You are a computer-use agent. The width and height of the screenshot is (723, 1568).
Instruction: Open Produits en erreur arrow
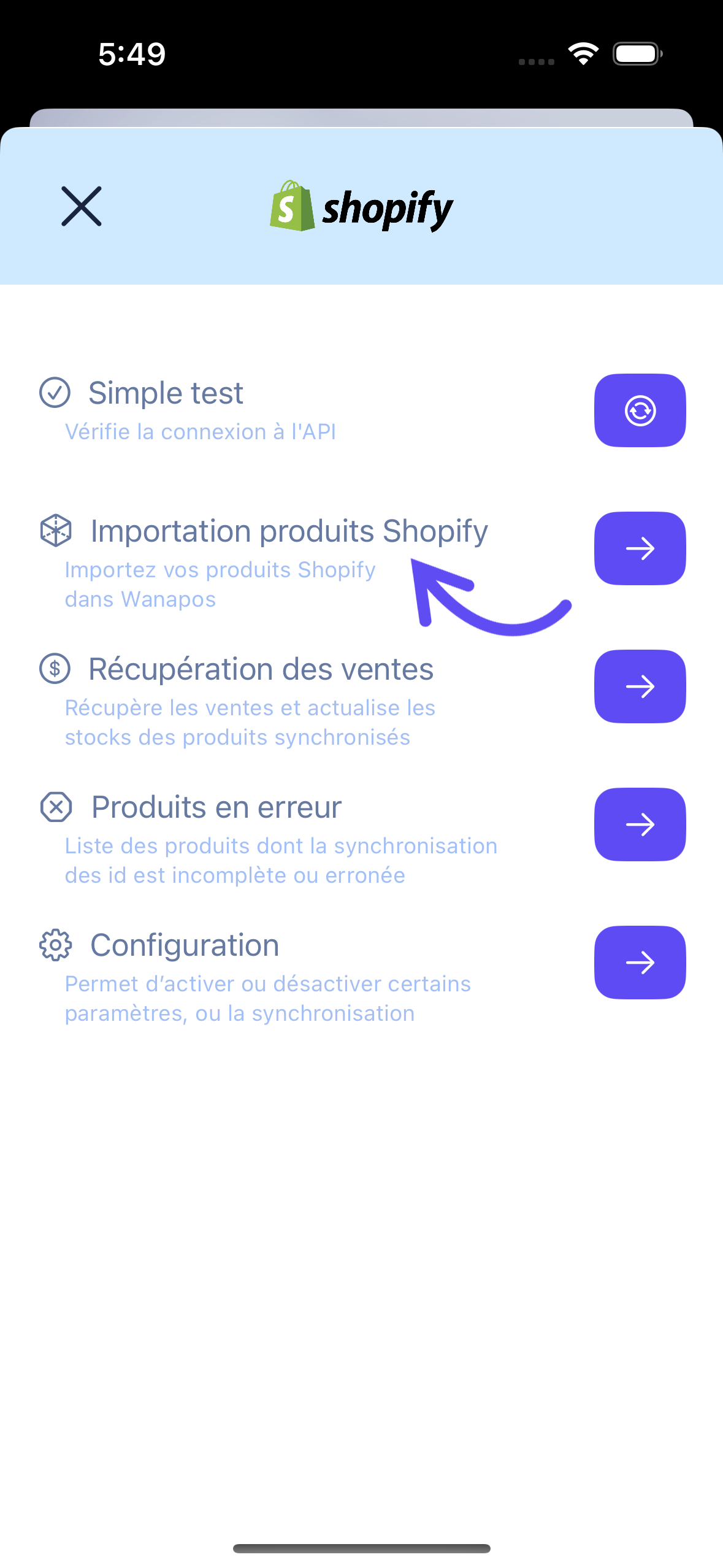pyautogui.click(x=640, y=824)
